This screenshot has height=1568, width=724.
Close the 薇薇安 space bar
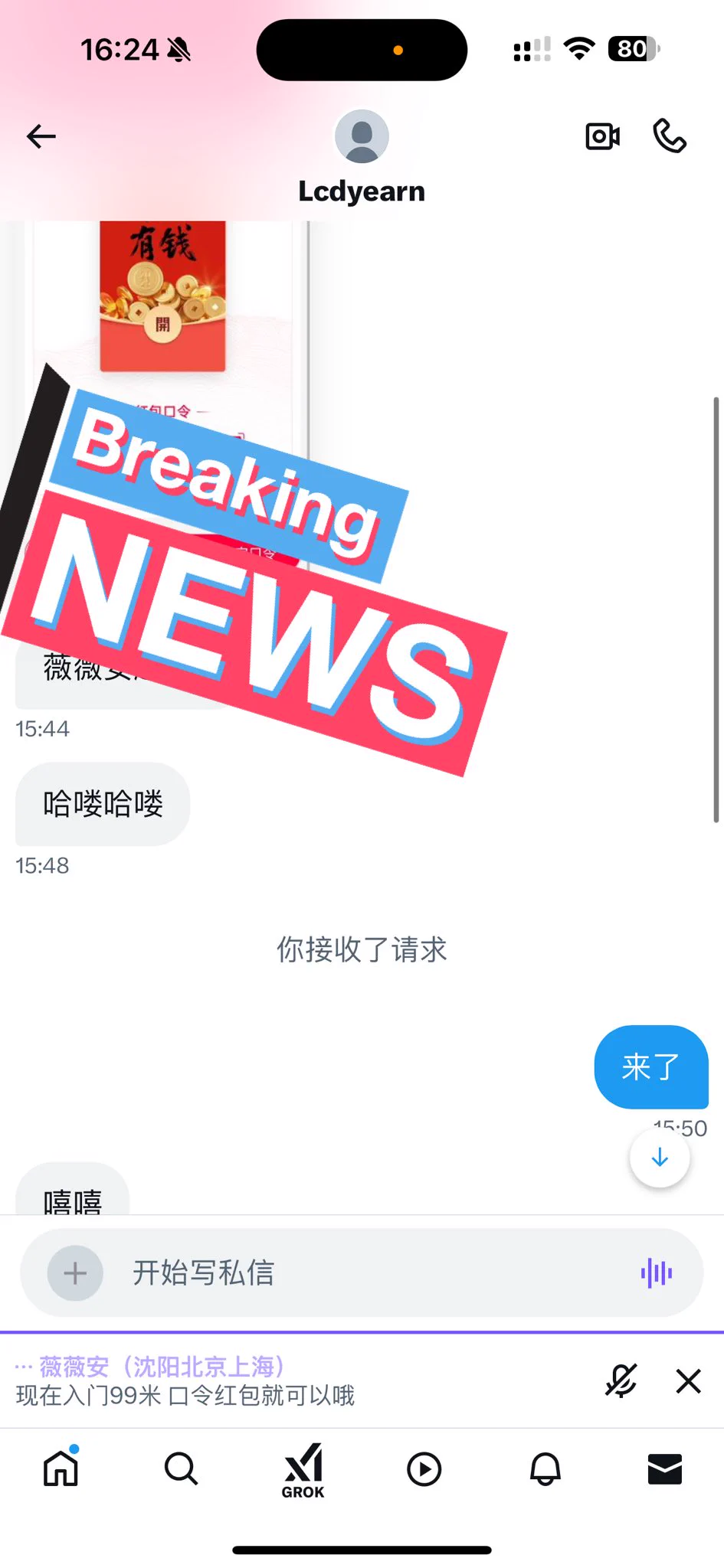coord(688,1381)
